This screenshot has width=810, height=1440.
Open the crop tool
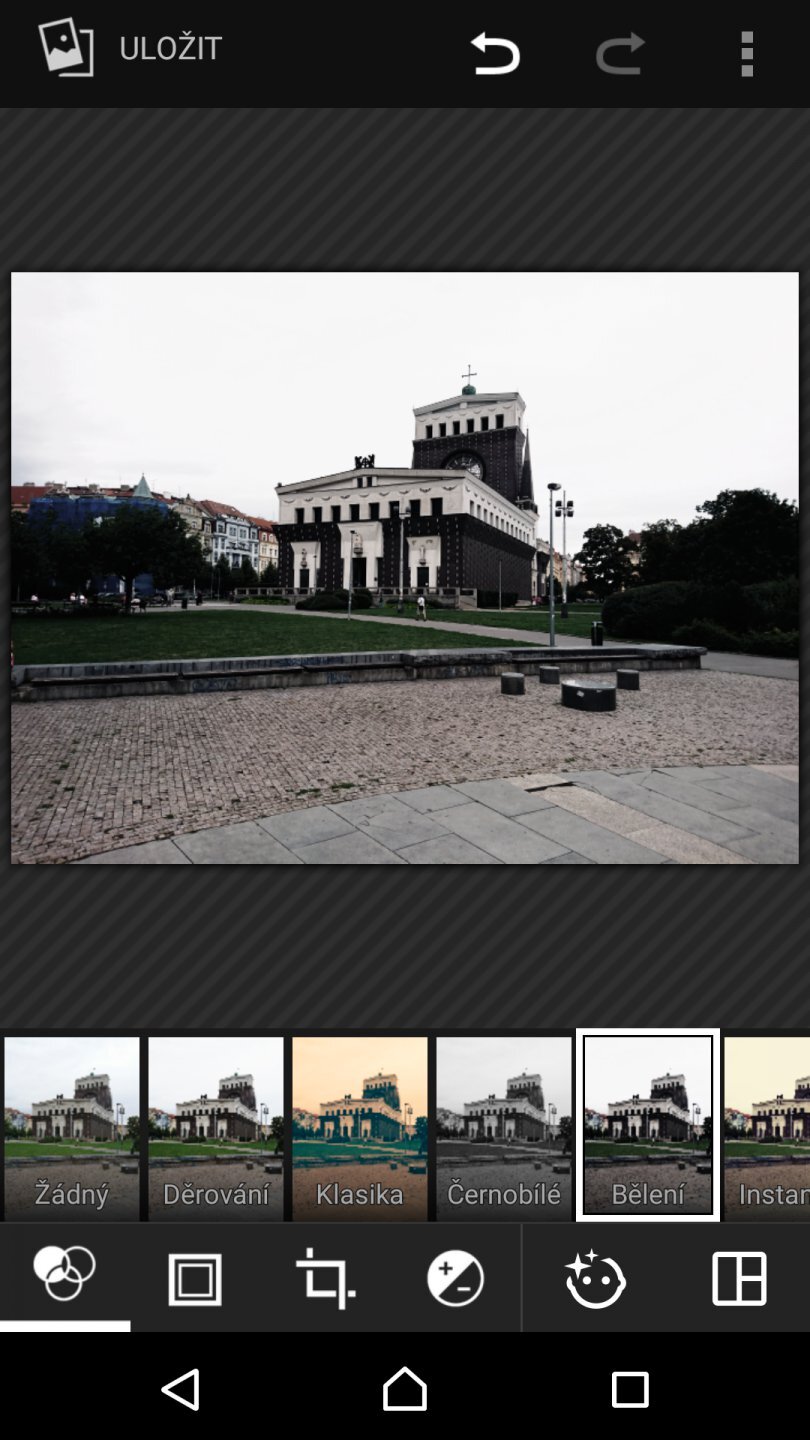pos(326,1279)
